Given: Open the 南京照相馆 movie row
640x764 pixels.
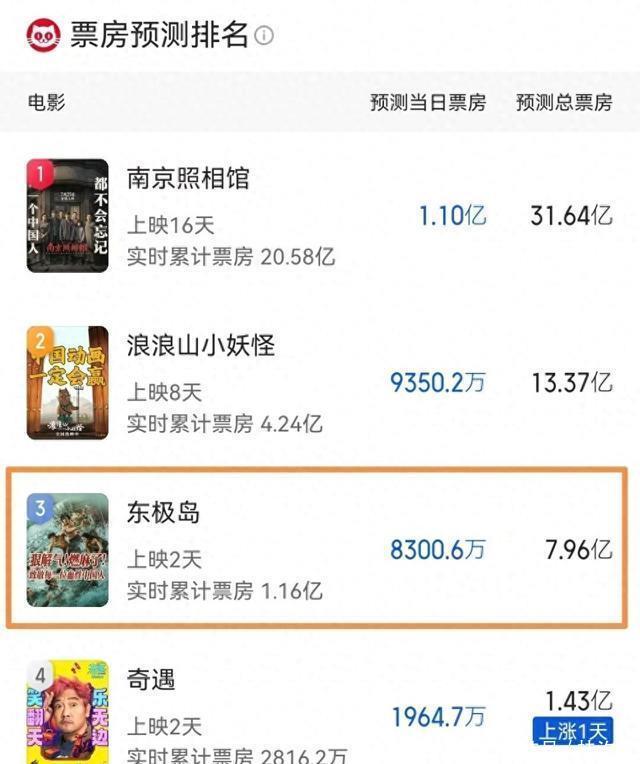Looking at the screenshot, I should pyautogui.click(x=320, y=215).
